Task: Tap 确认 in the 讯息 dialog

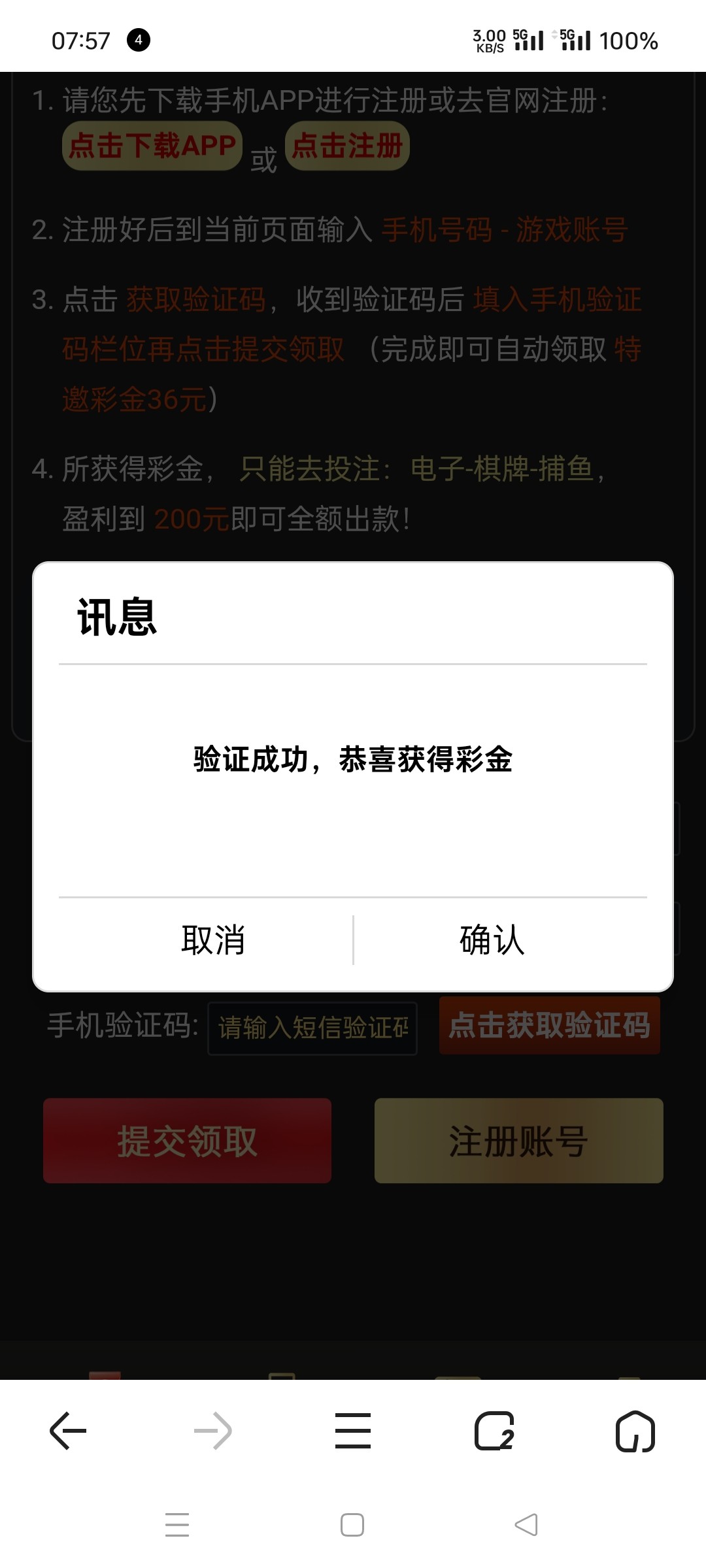Action: coord(492,940)
